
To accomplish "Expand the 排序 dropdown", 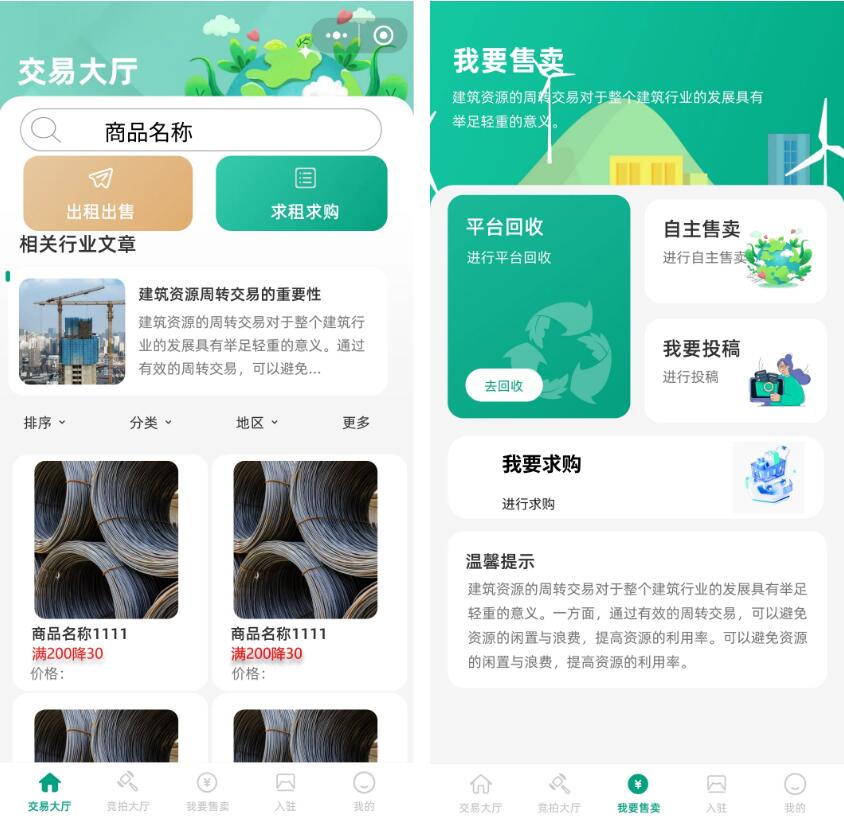I will click(45, 423).
